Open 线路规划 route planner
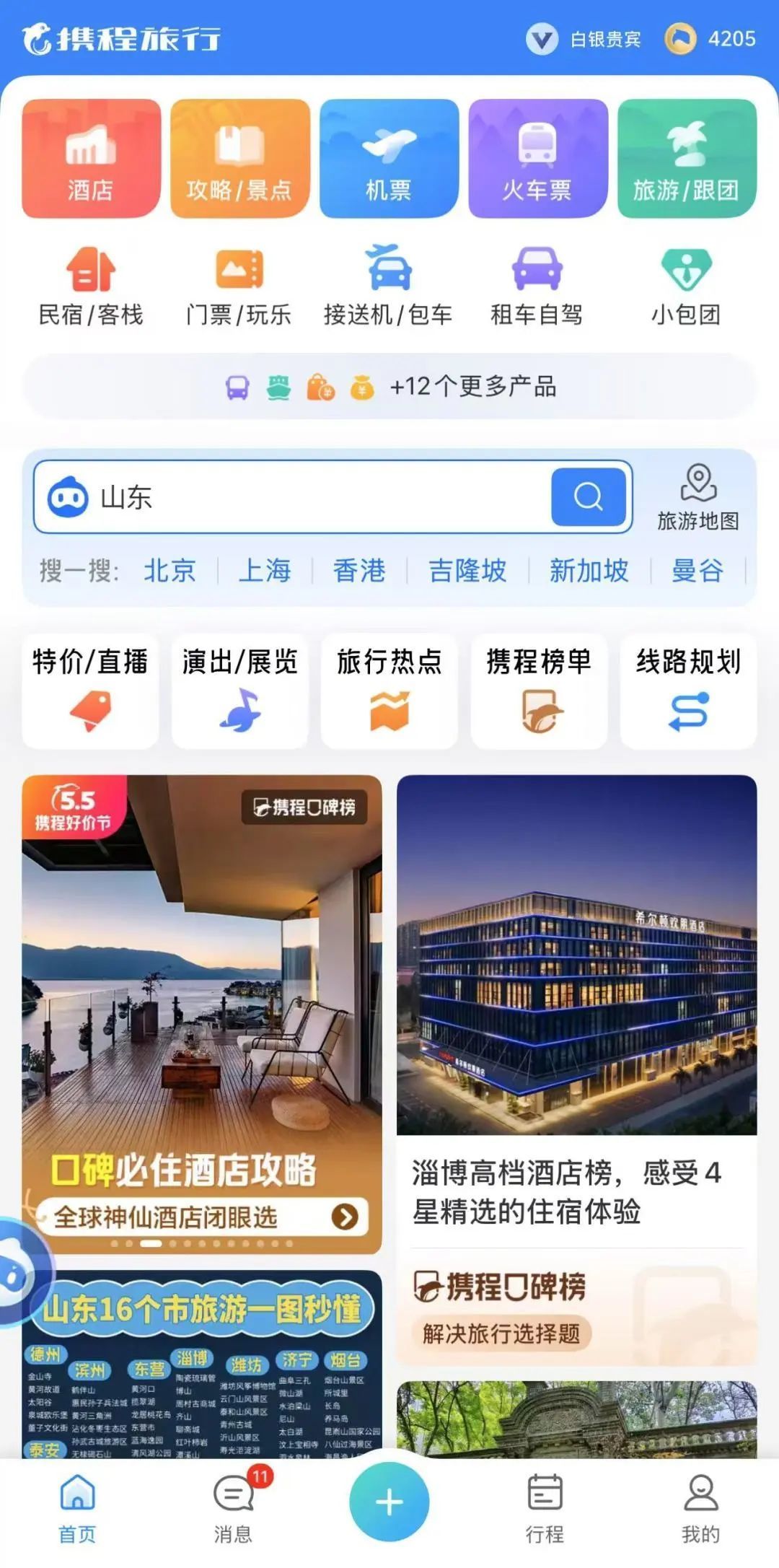The width and height of the screenshot is (779, 1568). pos(688,691)
